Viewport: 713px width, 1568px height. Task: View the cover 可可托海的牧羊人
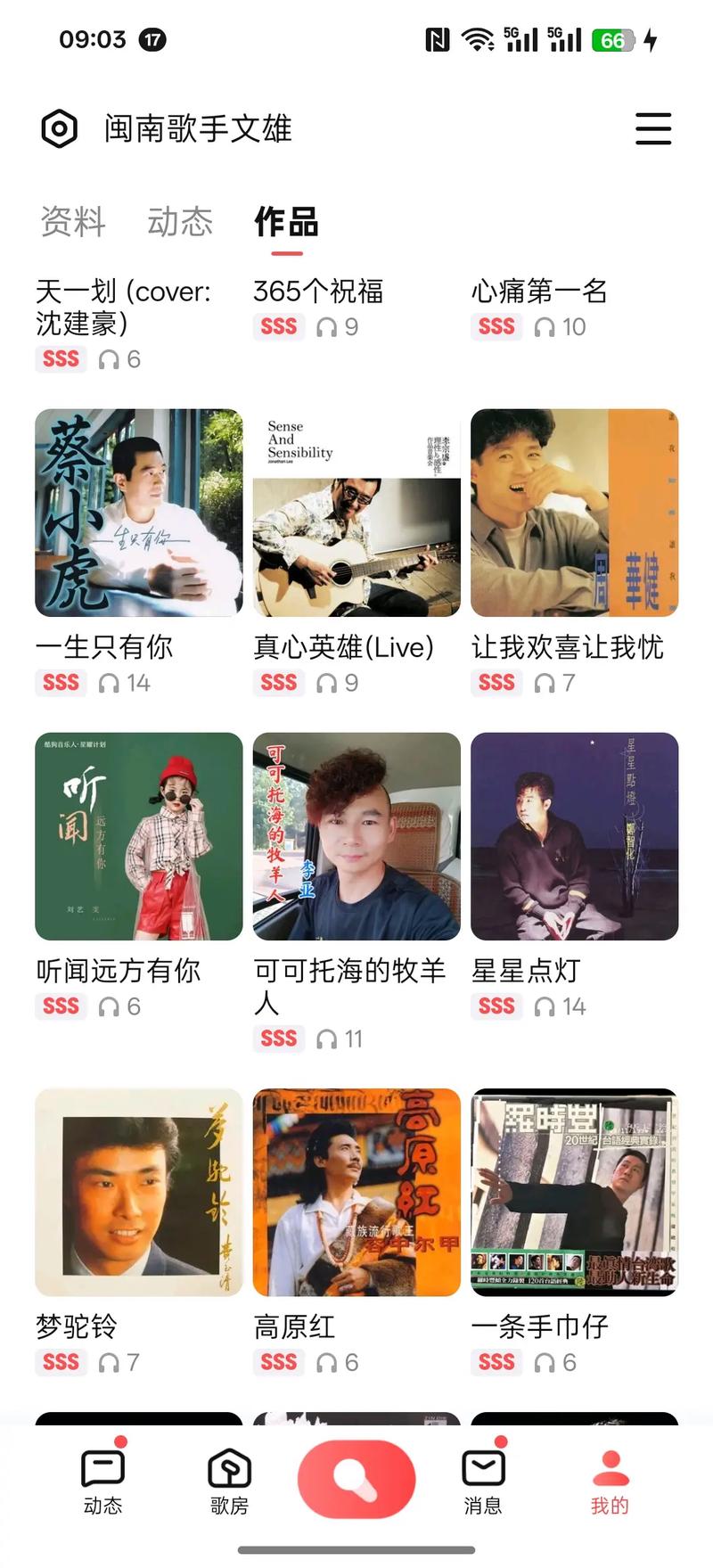(x=356, y=836)
